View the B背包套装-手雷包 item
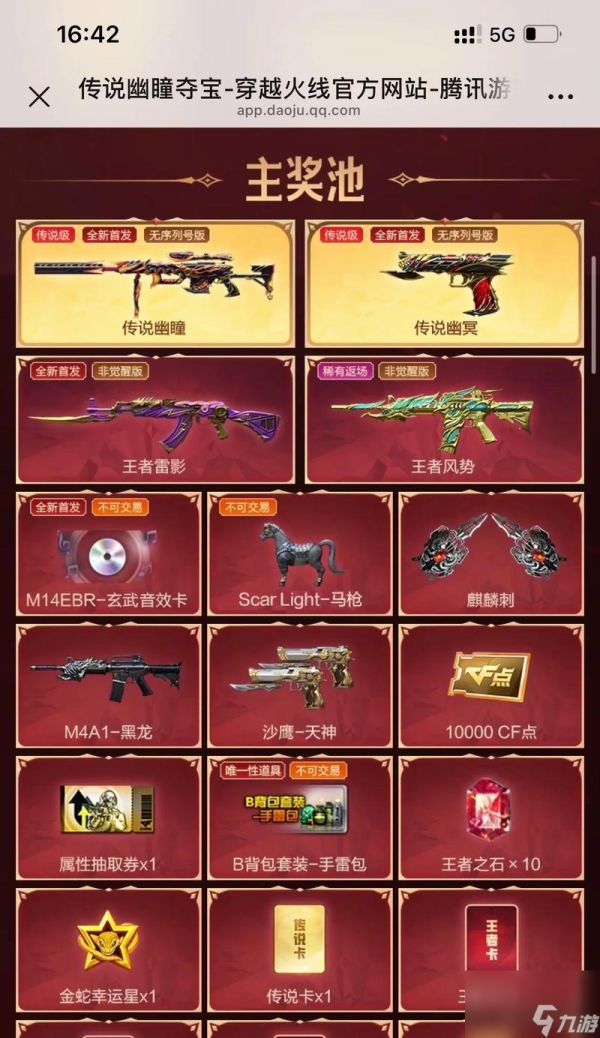The height and width of the screenshot is (1038, 600). pyautogui.click(x=300, y=817)
